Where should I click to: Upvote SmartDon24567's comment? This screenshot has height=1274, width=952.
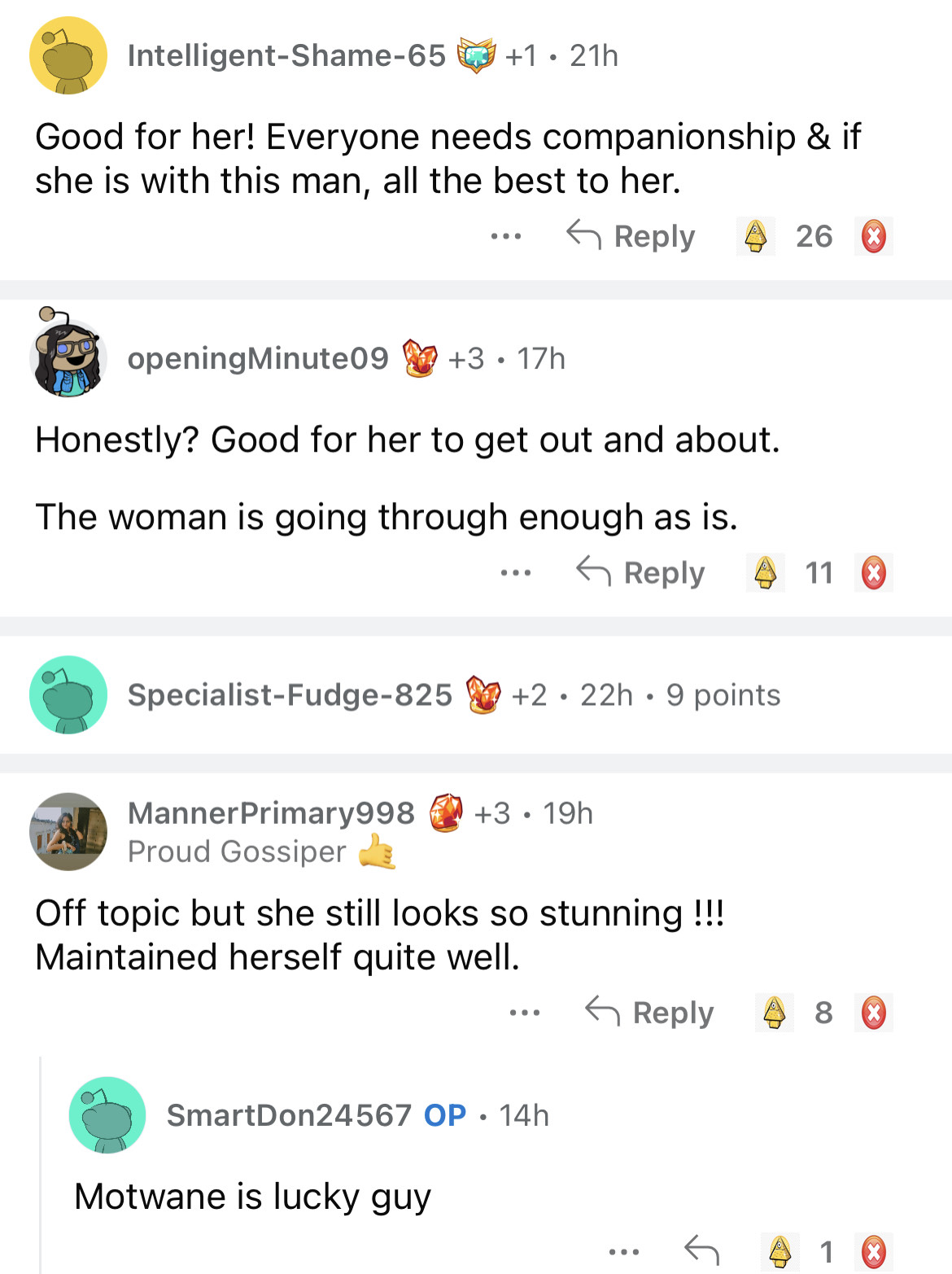tap(780, 1251)
